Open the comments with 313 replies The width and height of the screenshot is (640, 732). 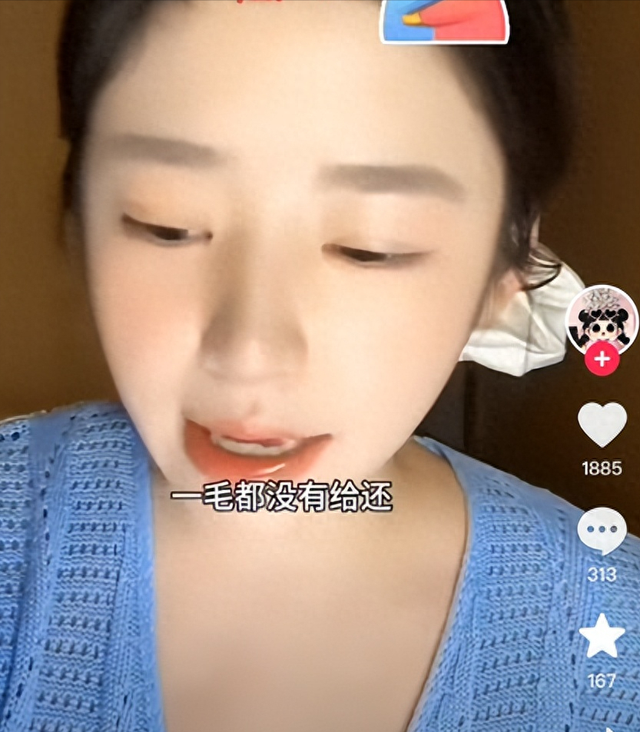click(602, 532)
